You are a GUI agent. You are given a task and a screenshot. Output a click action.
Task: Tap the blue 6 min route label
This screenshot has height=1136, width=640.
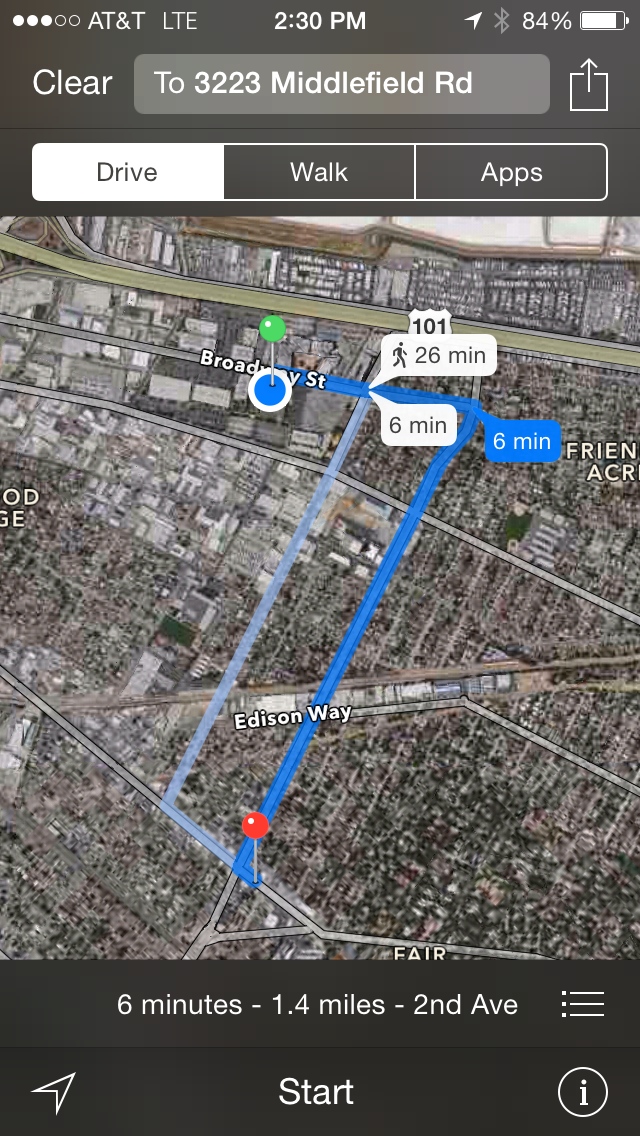tap(522, 440)
